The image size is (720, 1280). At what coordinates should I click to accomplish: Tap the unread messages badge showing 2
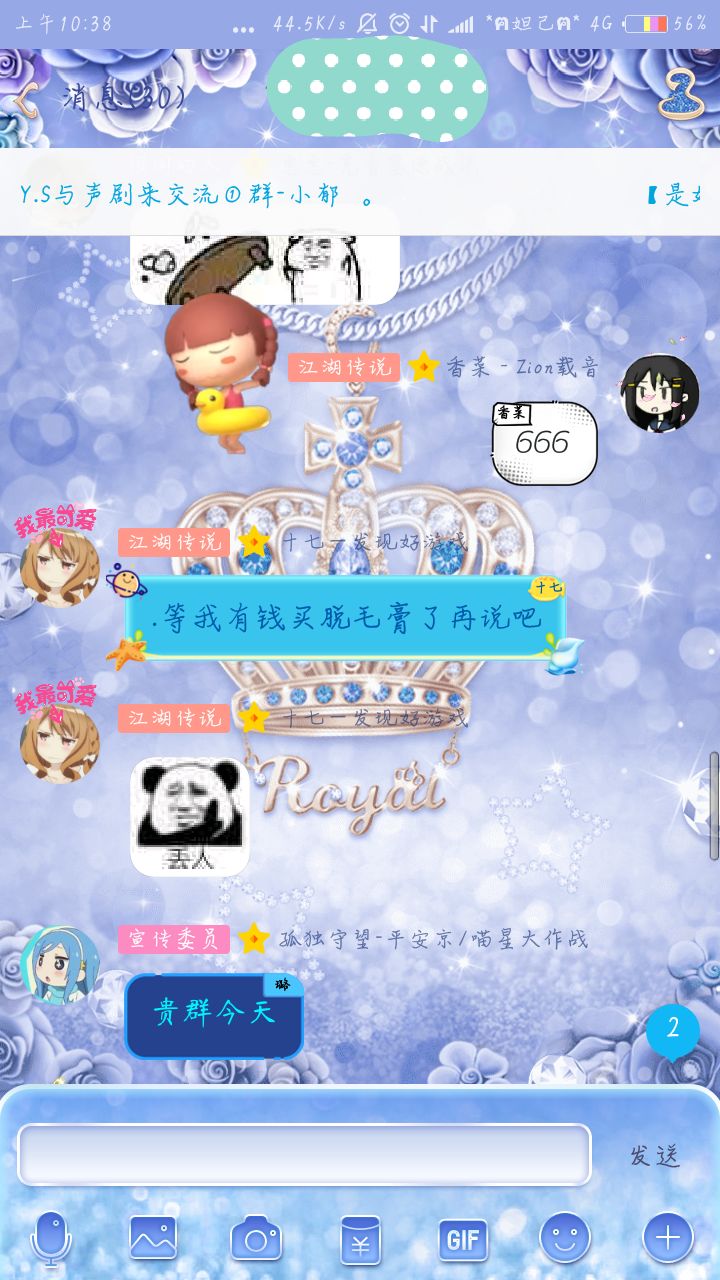click(672, 1030)
